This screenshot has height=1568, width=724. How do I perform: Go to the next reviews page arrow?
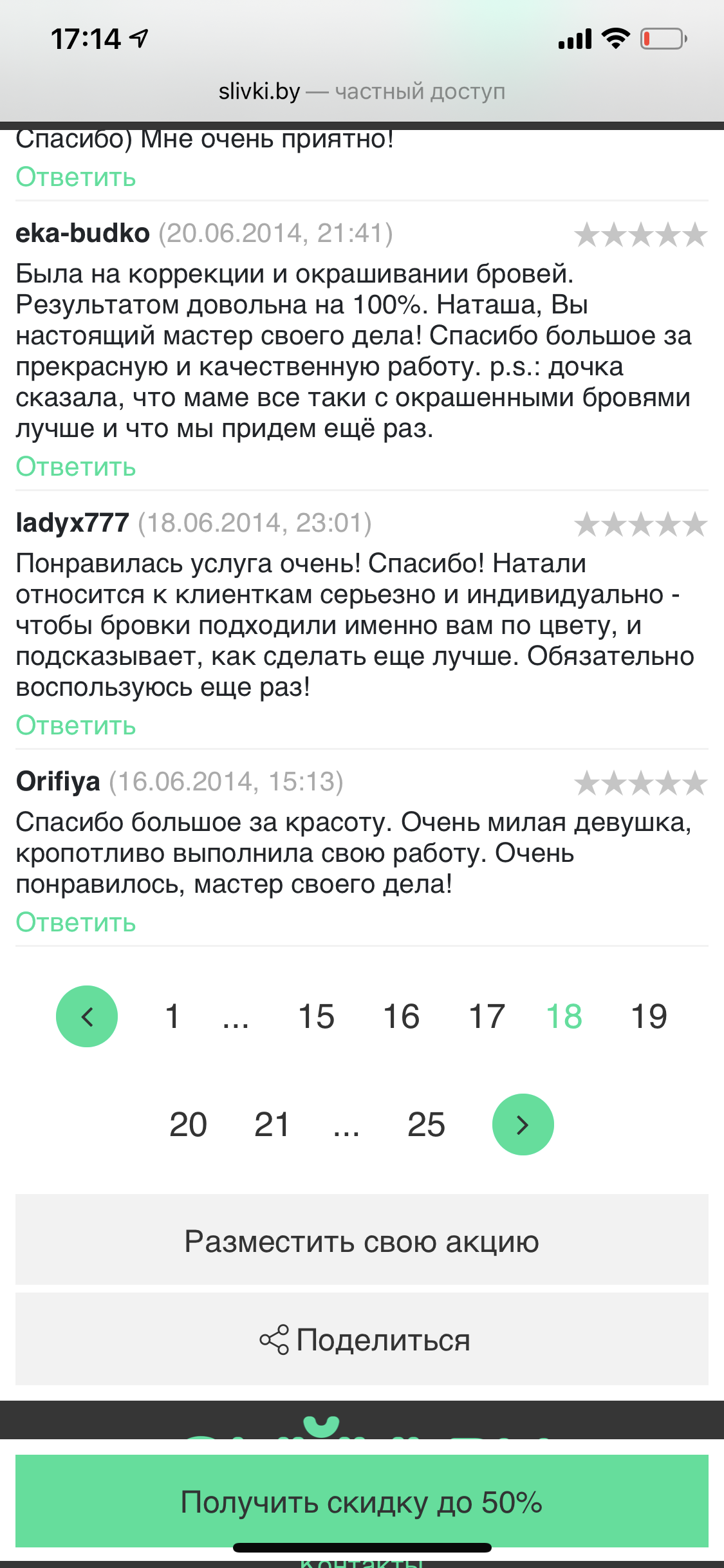point(523,1125)
